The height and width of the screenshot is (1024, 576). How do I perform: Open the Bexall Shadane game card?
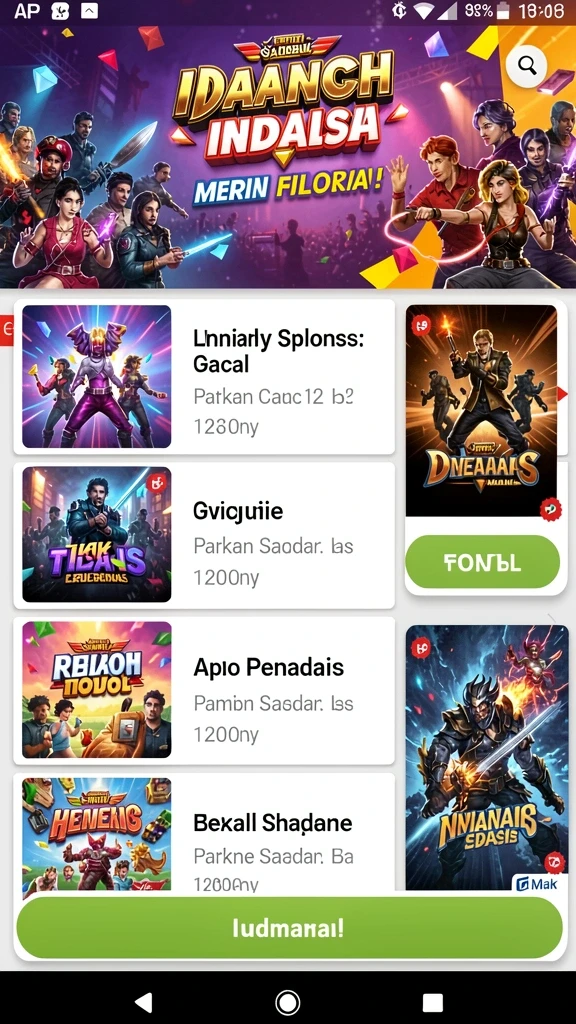click(x=204, y=834)
